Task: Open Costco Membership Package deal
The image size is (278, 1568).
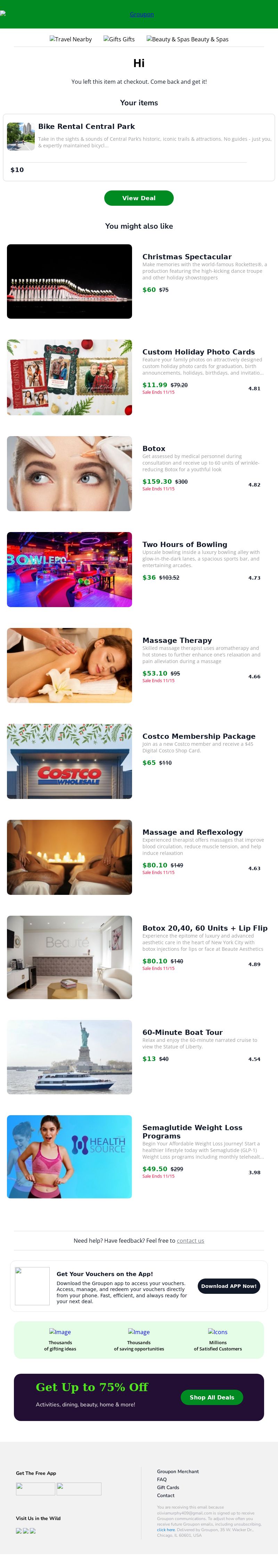Action: 198,736
